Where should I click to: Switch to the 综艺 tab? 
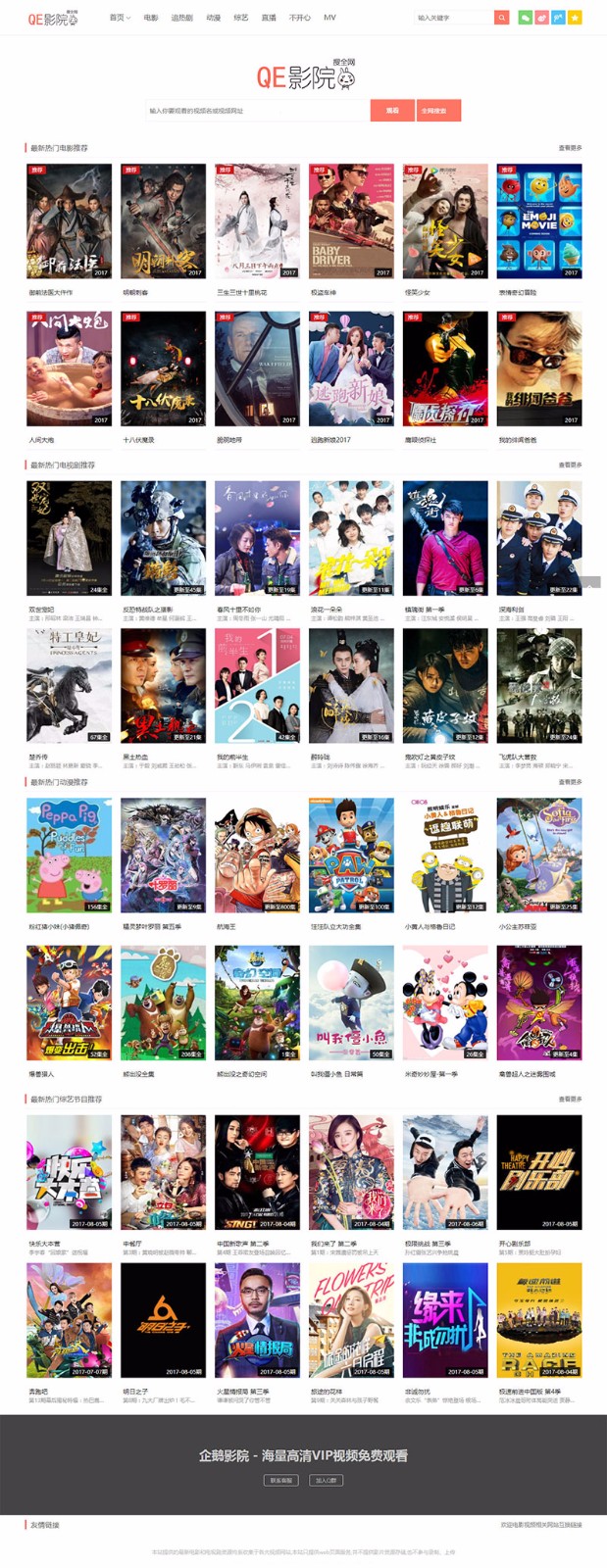click(x=241, y=18)
